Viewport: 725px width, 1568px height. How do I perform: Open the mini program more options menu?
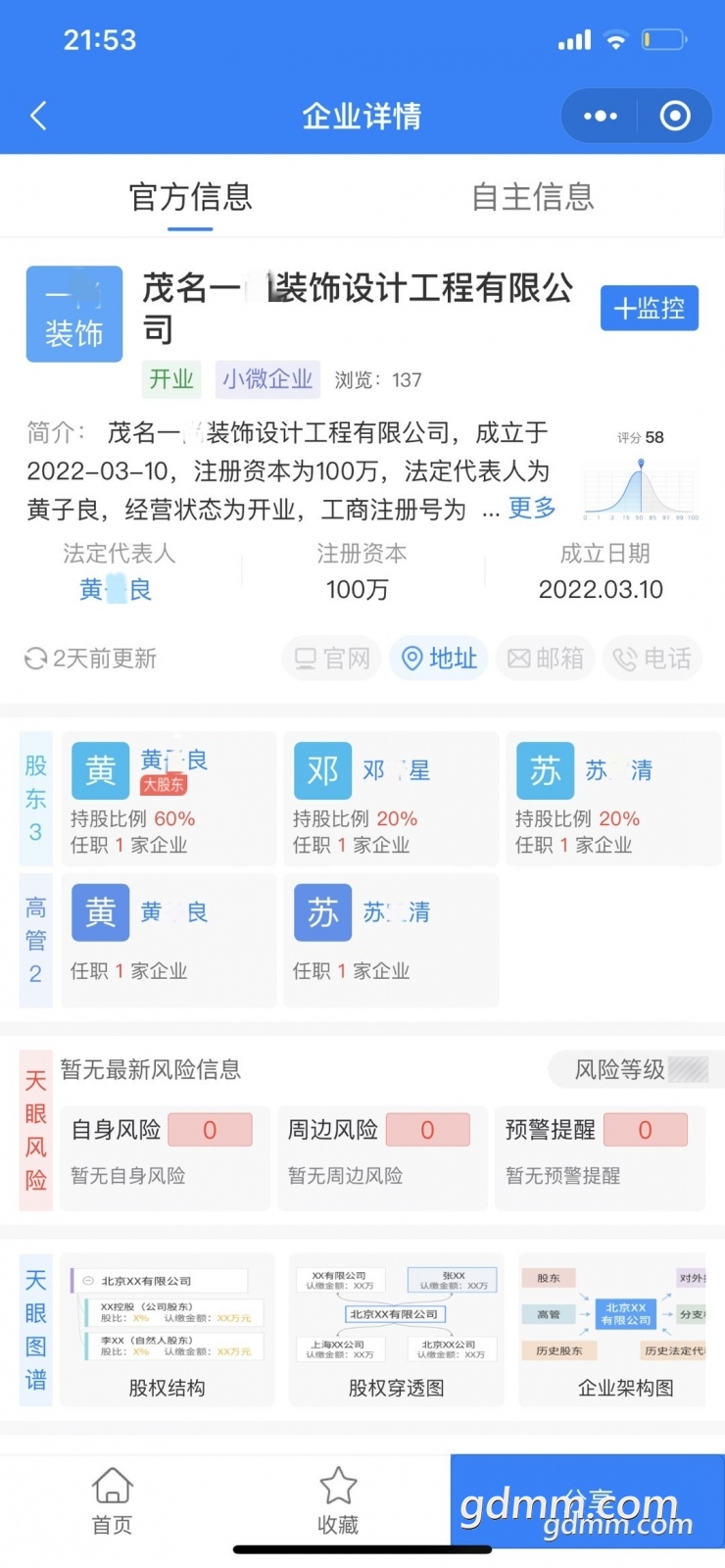pos(600,117)
